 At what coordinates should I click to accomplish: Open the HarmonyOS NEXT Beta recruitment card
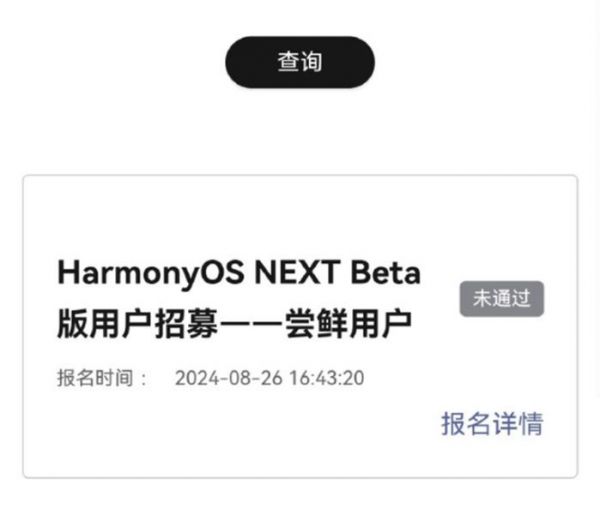click(240, 299)
